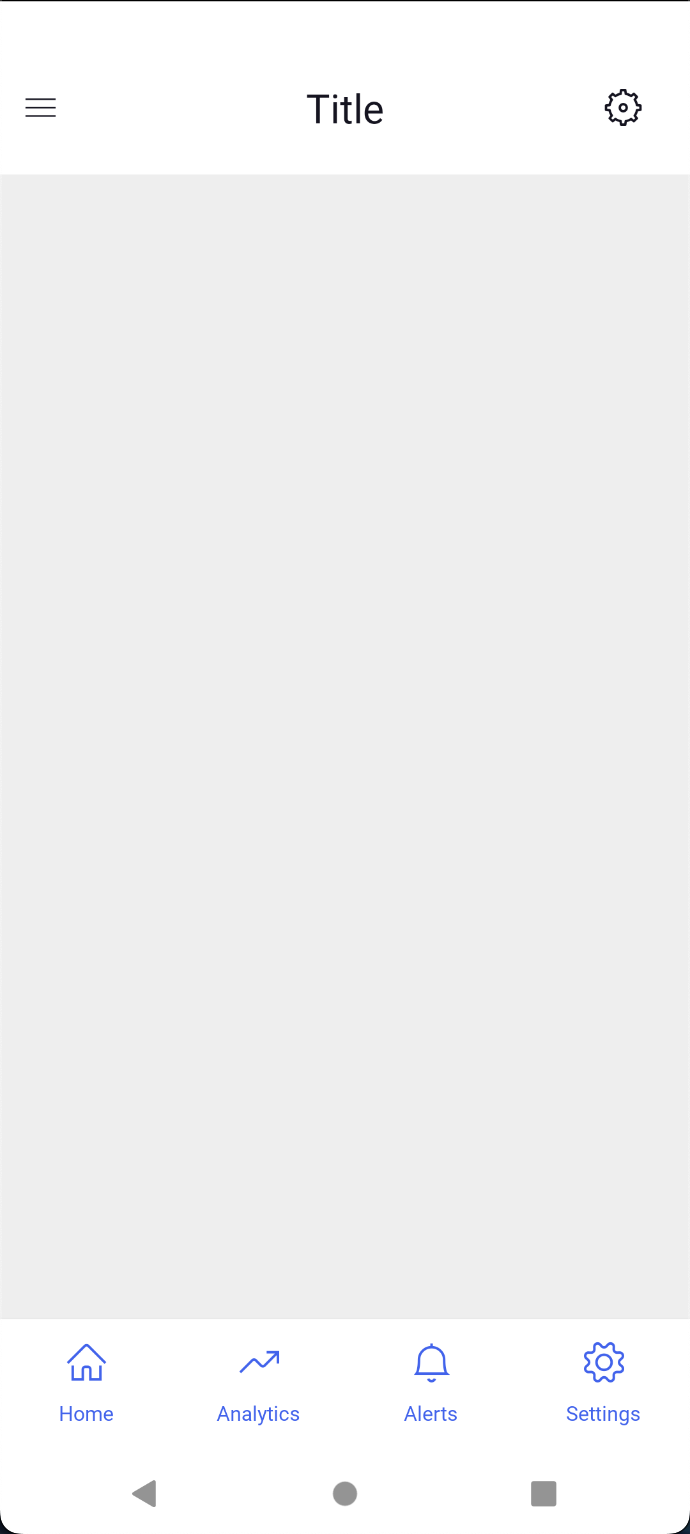Image resolution: width=690 pixels, height=1534 pixels.
Task: Open the hamburger drawer menu
Action: pos(41,108)
